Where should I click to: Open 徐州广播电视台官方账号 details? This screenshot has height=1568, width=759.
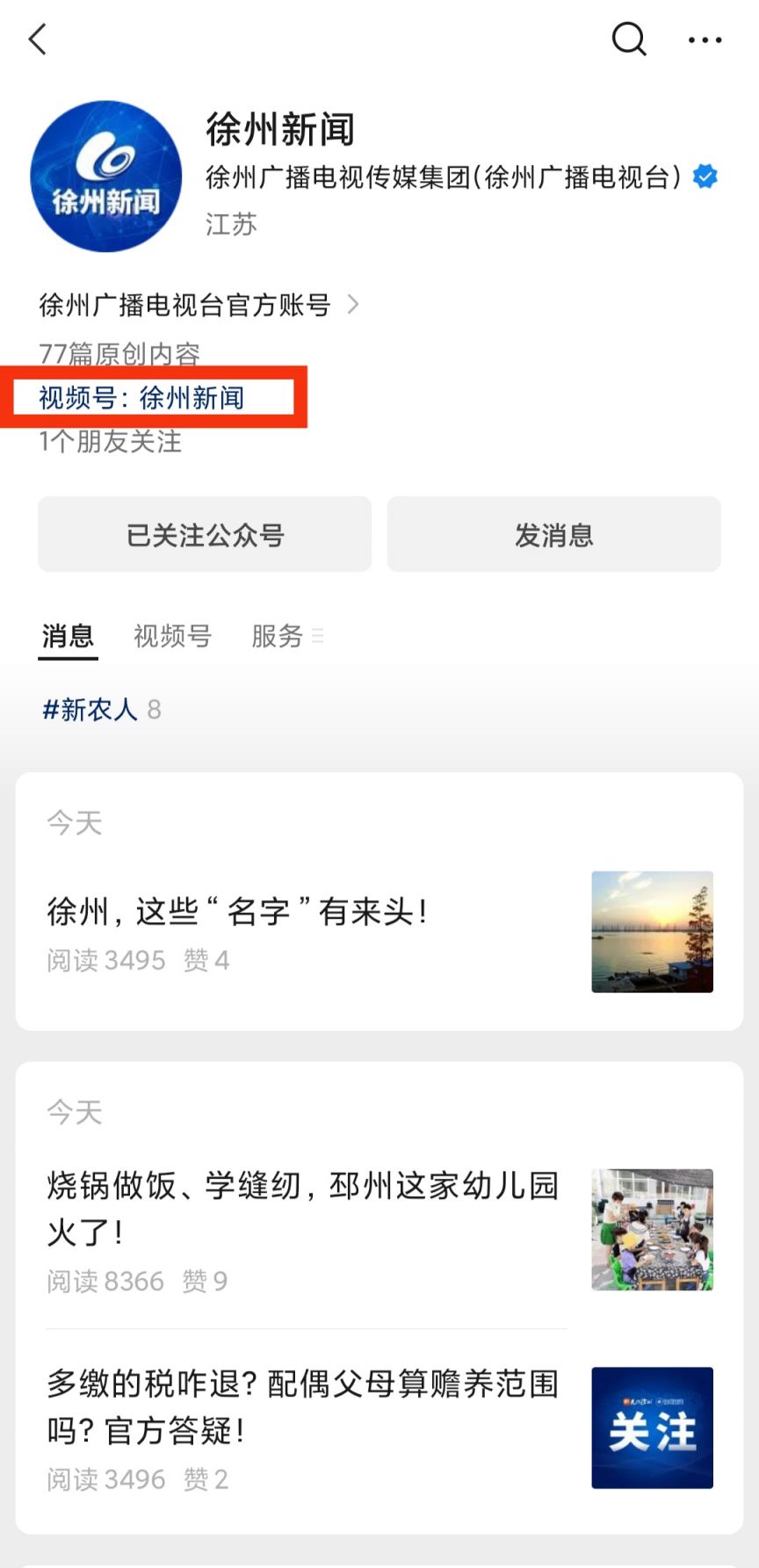(x=199, y=305)
